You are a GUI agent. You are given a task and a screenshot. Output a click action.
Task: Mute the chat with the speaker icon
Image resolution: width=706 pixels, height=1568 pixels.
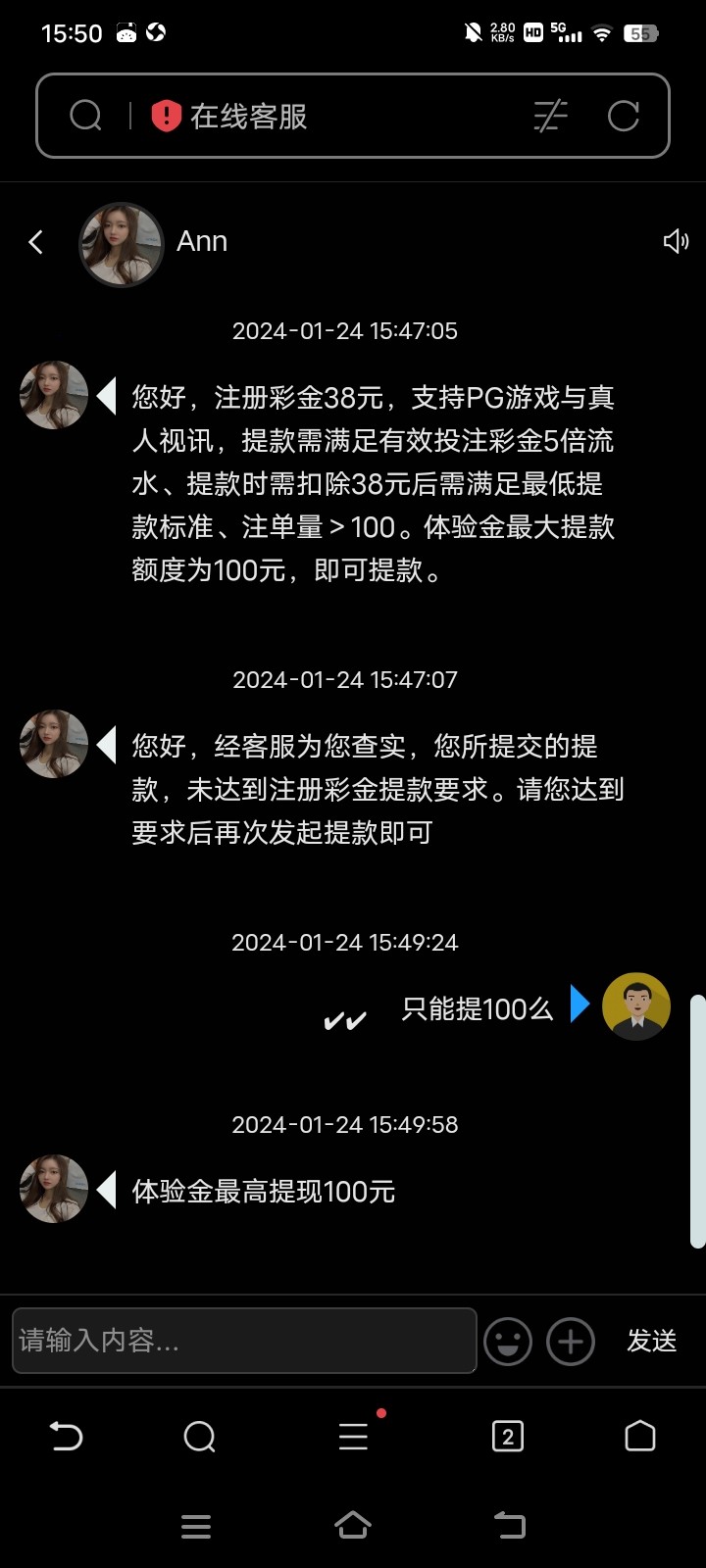tap(676, 241)
